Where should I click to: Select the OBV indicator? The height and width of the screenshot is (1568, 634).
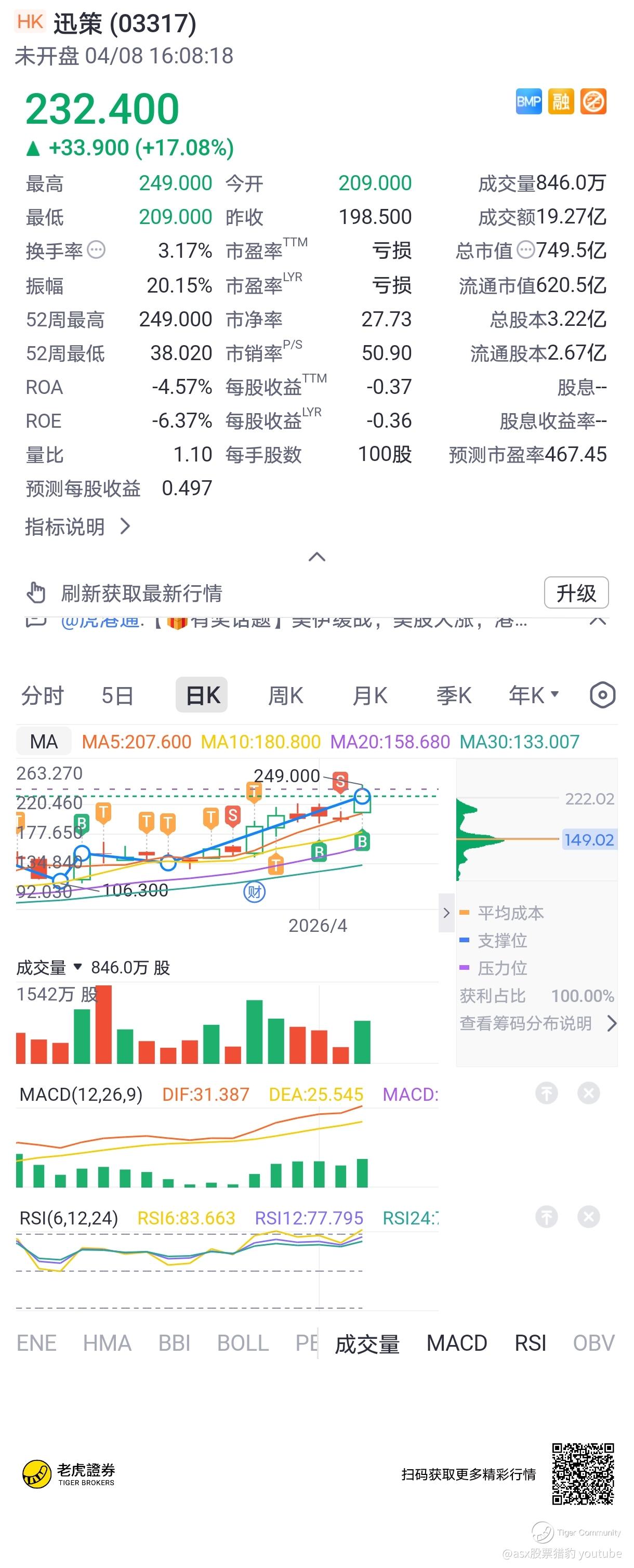pos(593,1343)
